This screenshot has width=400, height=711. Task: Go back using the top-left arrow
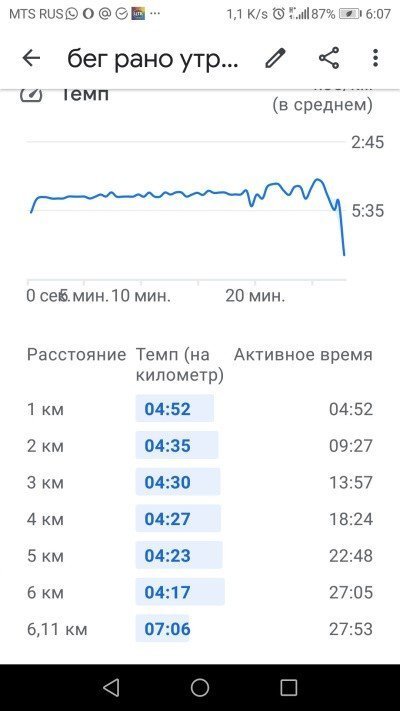click(31, 58)
